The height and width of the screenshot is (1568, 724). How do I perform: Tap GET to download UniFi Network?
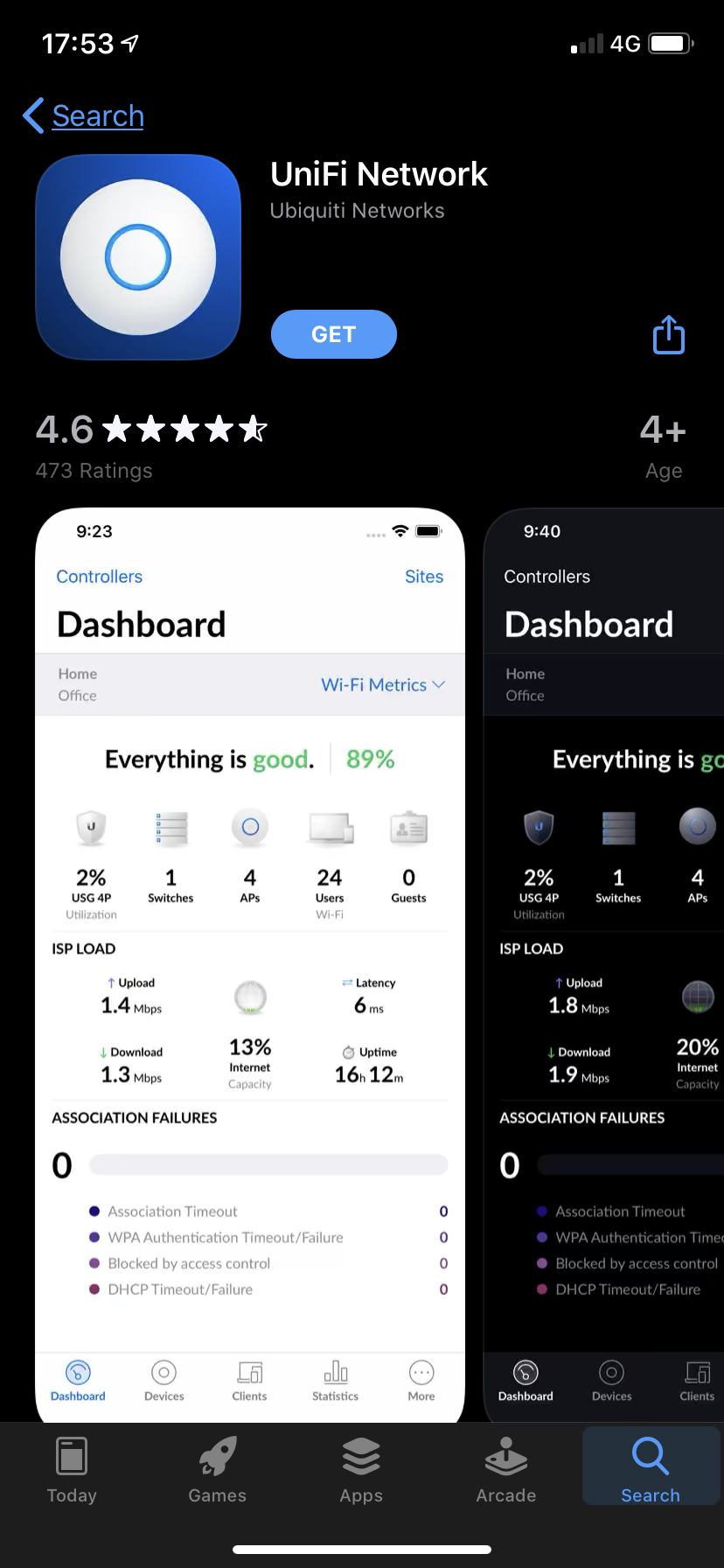(334, 334)
